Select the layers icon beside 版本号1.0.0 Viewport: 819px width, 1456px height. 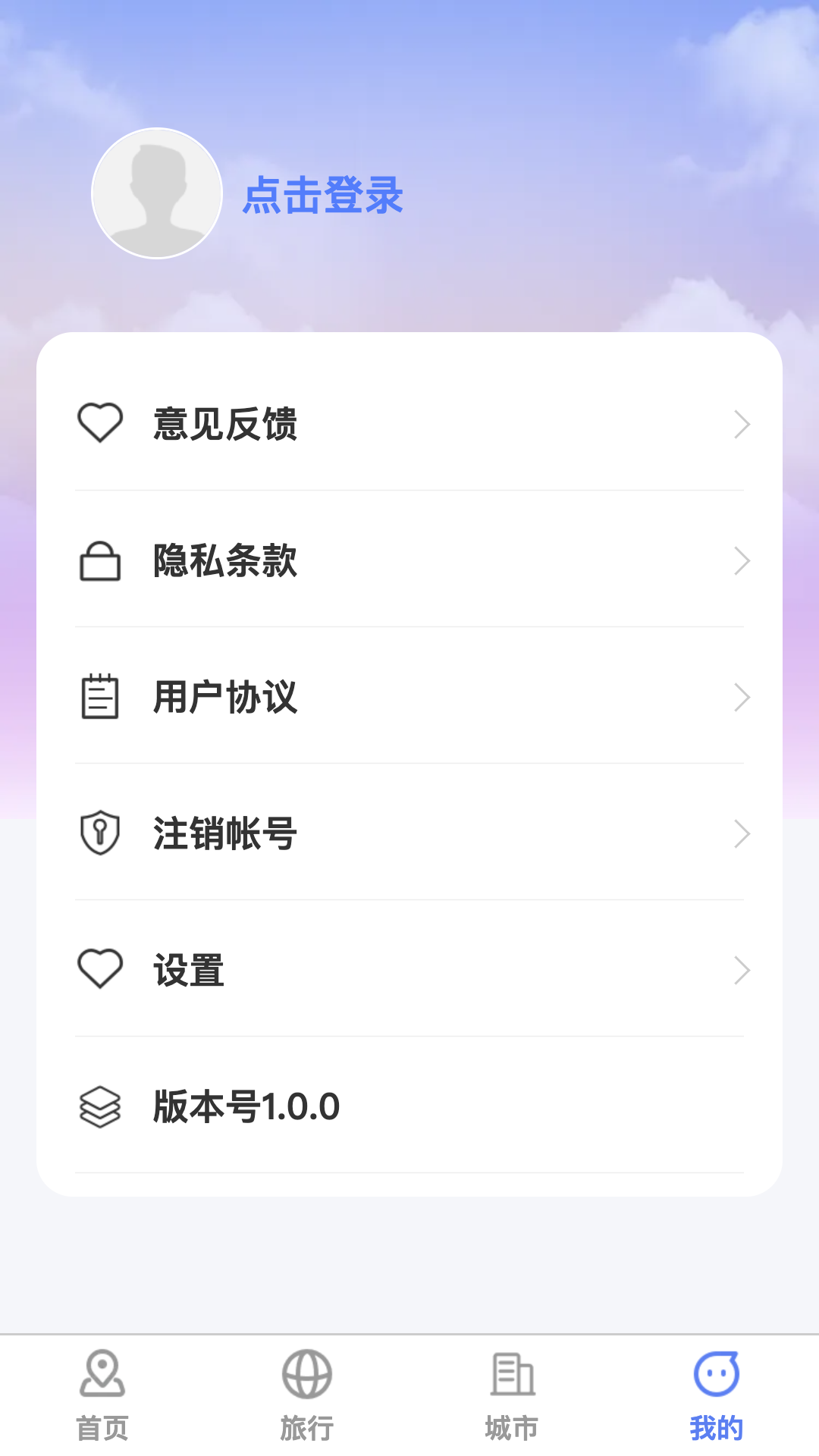[101, 1106]
